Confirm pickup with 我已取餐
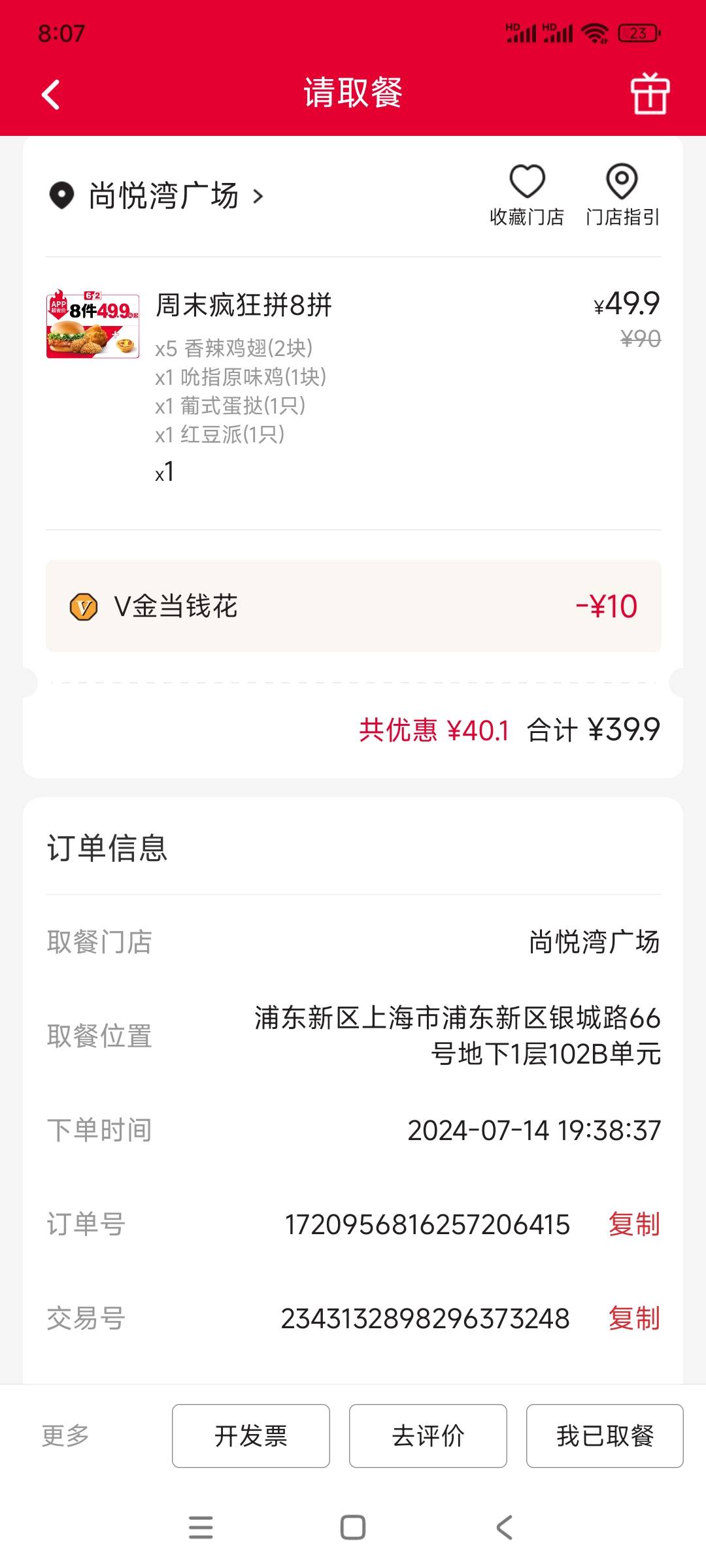The height and width of the screenshot is (1568, 706). click(x=605, y=1435)
